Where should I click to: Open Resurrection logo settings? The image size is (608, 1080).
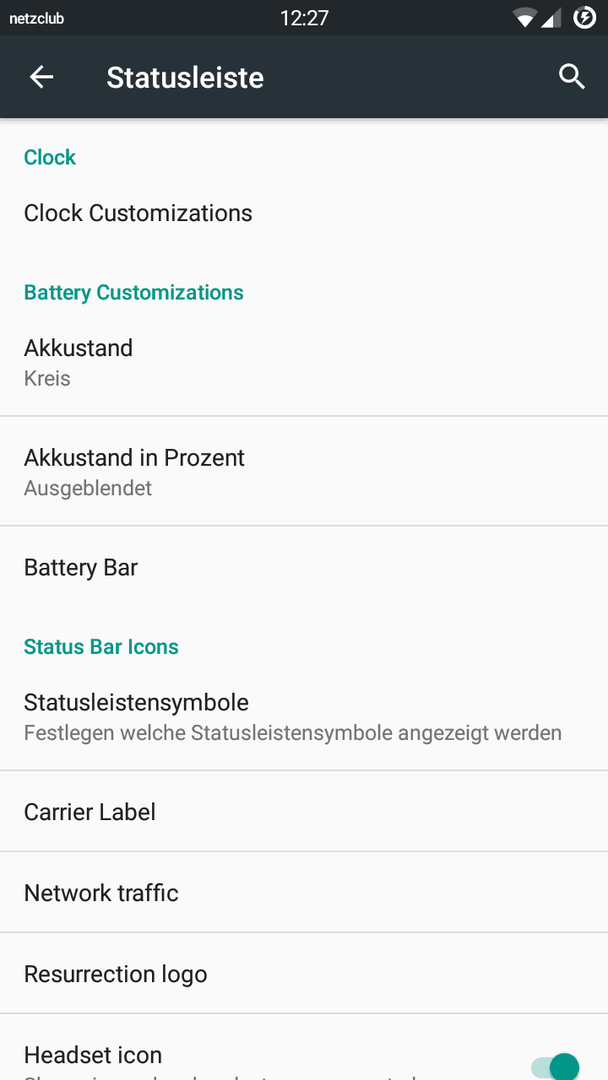[304, 973]
